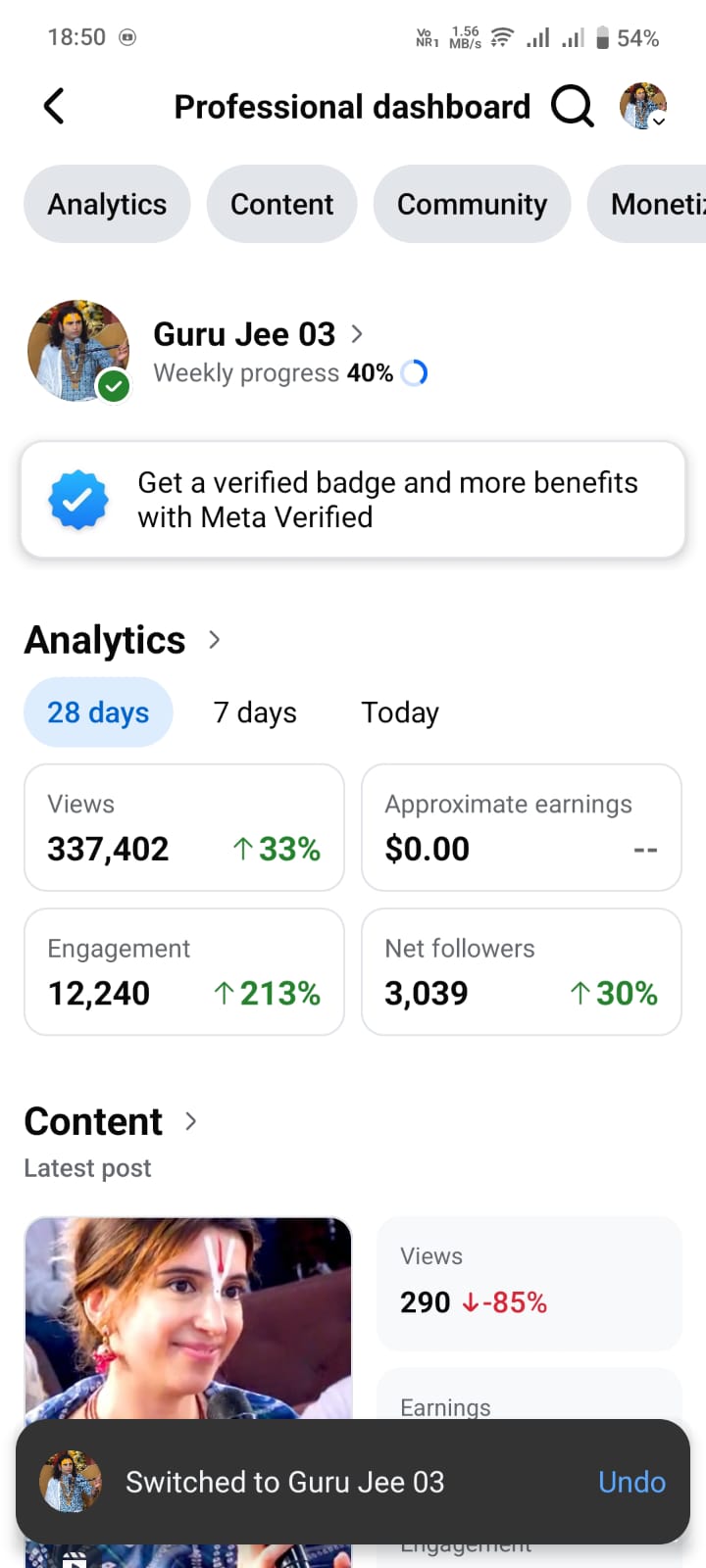Open search in the dashboard
706x1568 pixels.
pyautogui.click(x=572, y=106)
